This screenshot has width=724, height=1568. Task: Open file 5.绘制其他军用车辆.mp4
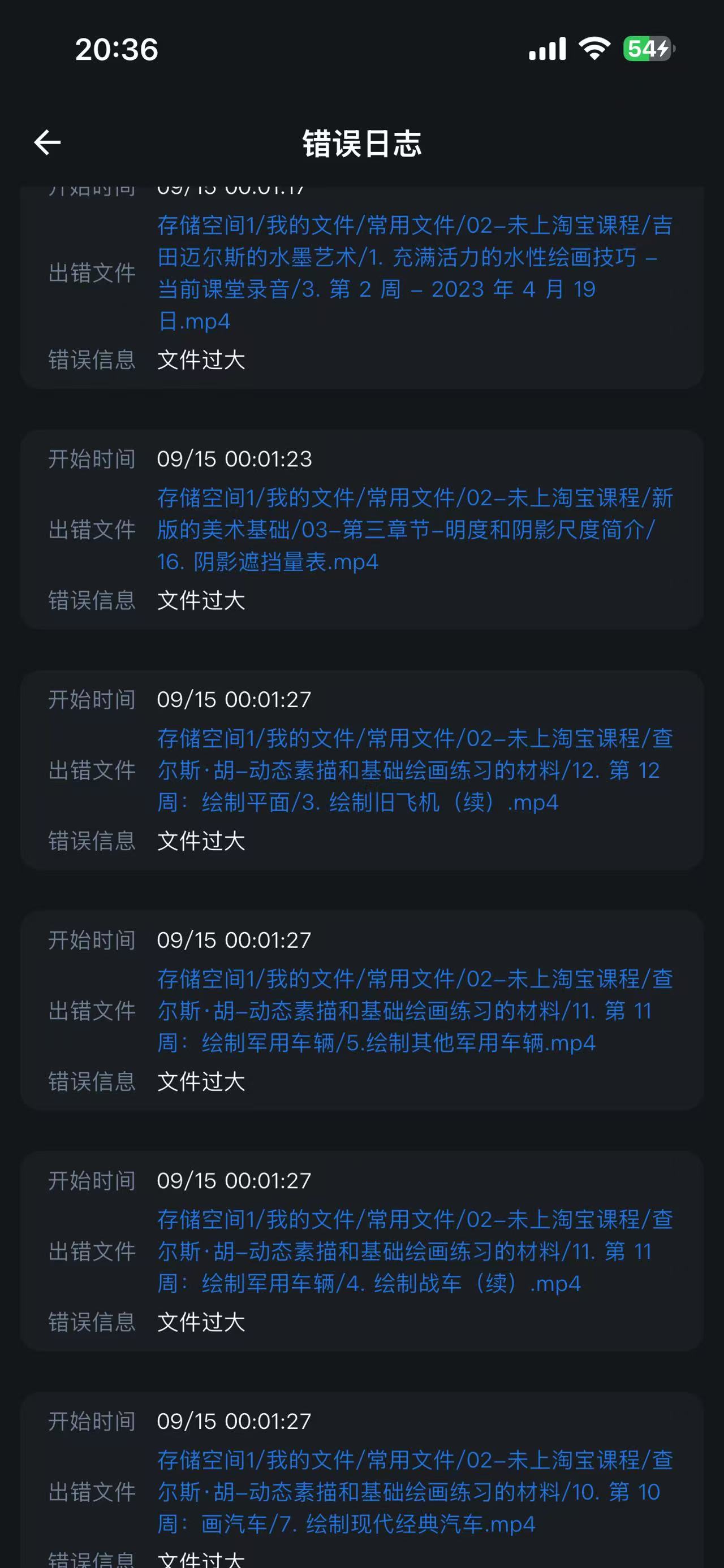click(414, 1011)
